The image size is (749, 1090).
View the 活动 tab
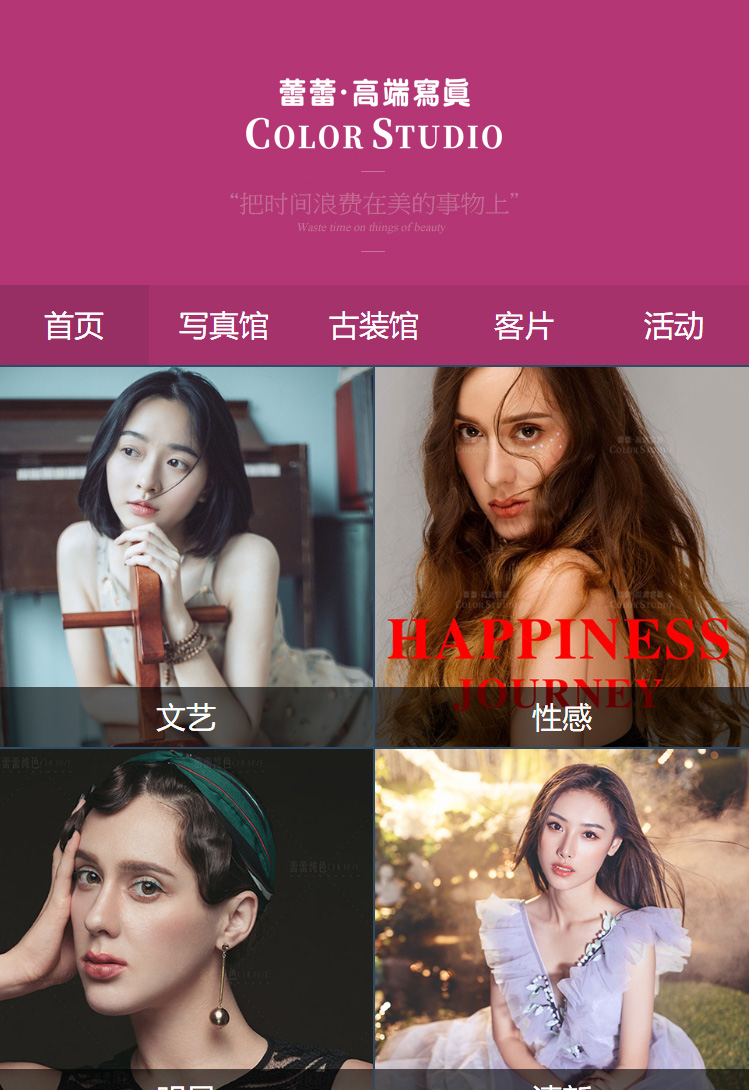click(673, 326)
